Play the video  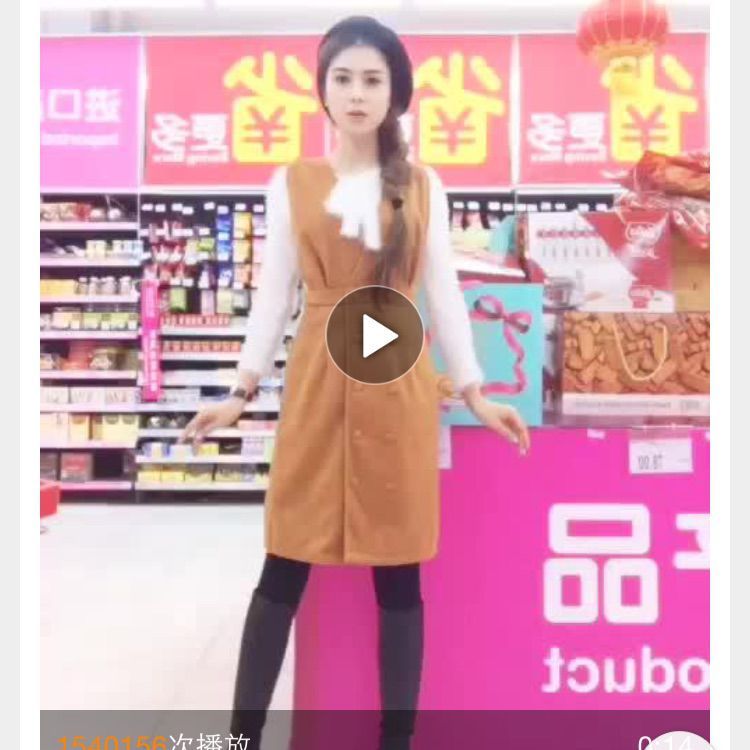pyautogui.click(x=375, y=335)
